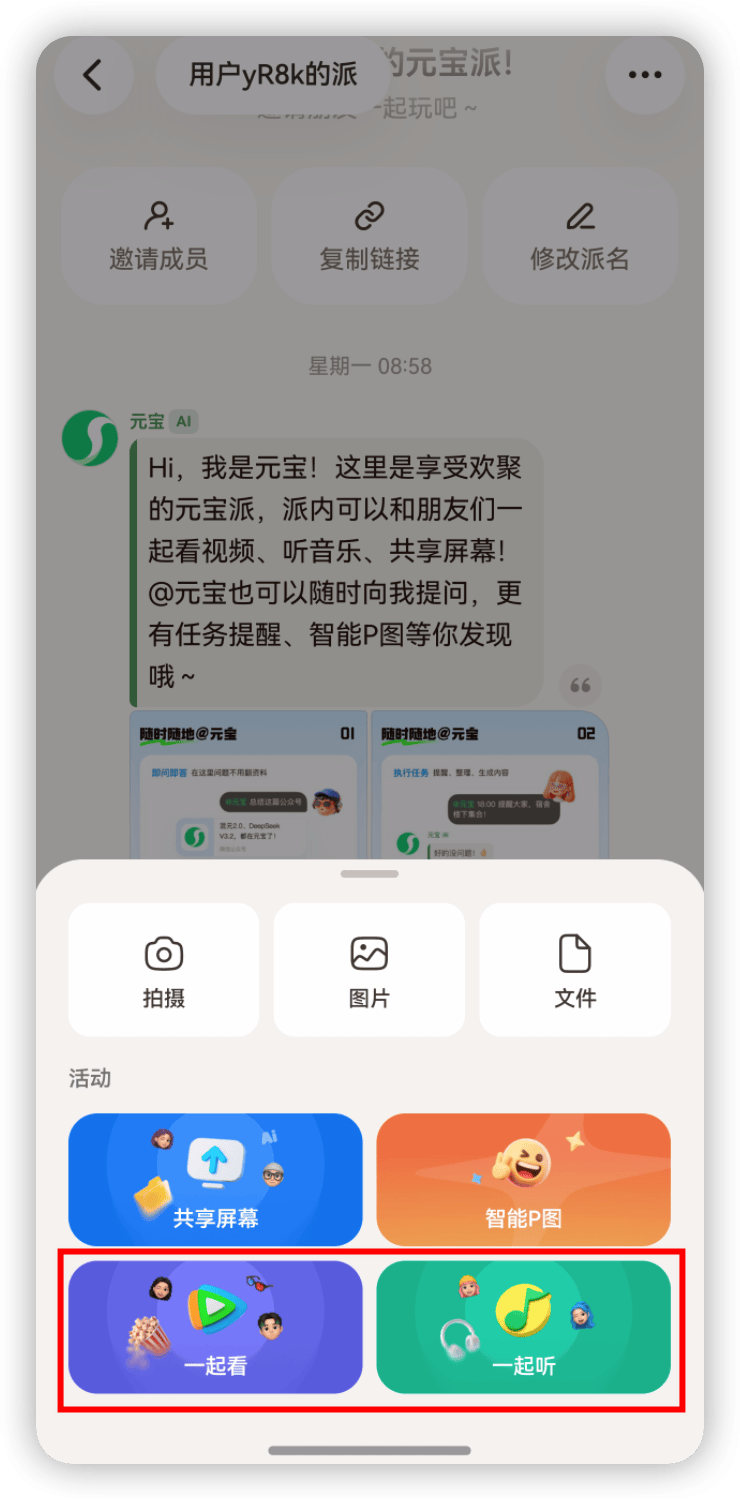
Task: Launch 一起听 to listen together
Action: click(x=523, y=1327)
